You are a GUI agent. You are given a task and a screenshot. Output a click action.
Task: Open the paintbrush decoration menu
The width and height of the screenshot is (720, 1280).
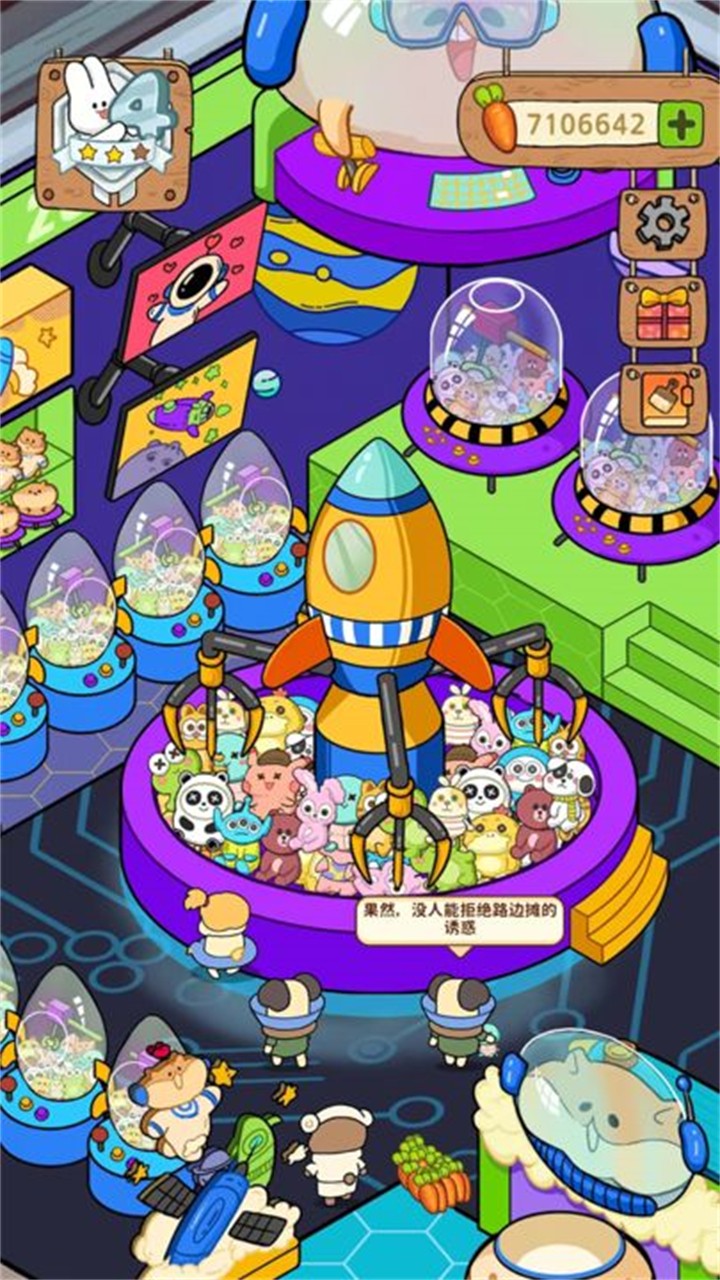pos(662,400)
